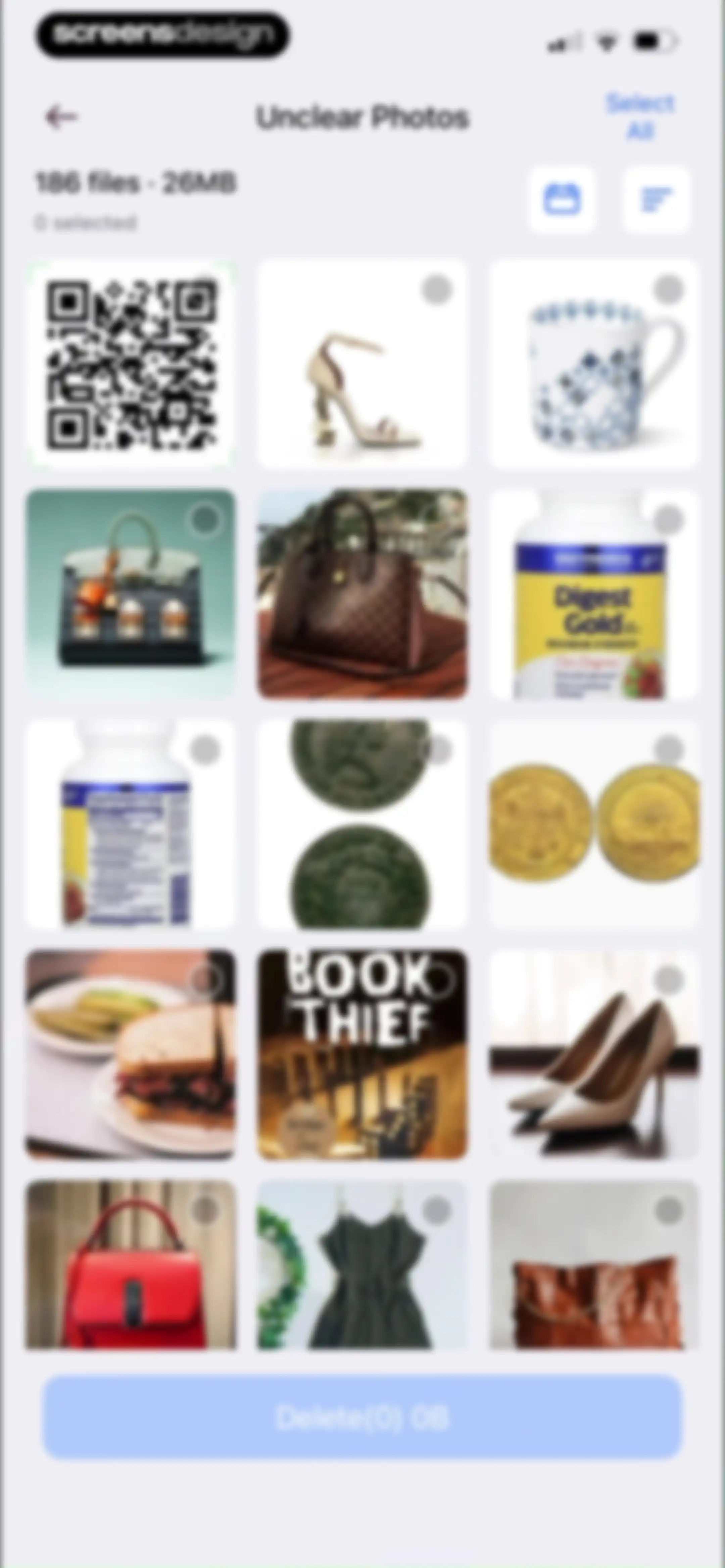Tap Select All
Screen dimensions: 725x1568
pos(640,116)
